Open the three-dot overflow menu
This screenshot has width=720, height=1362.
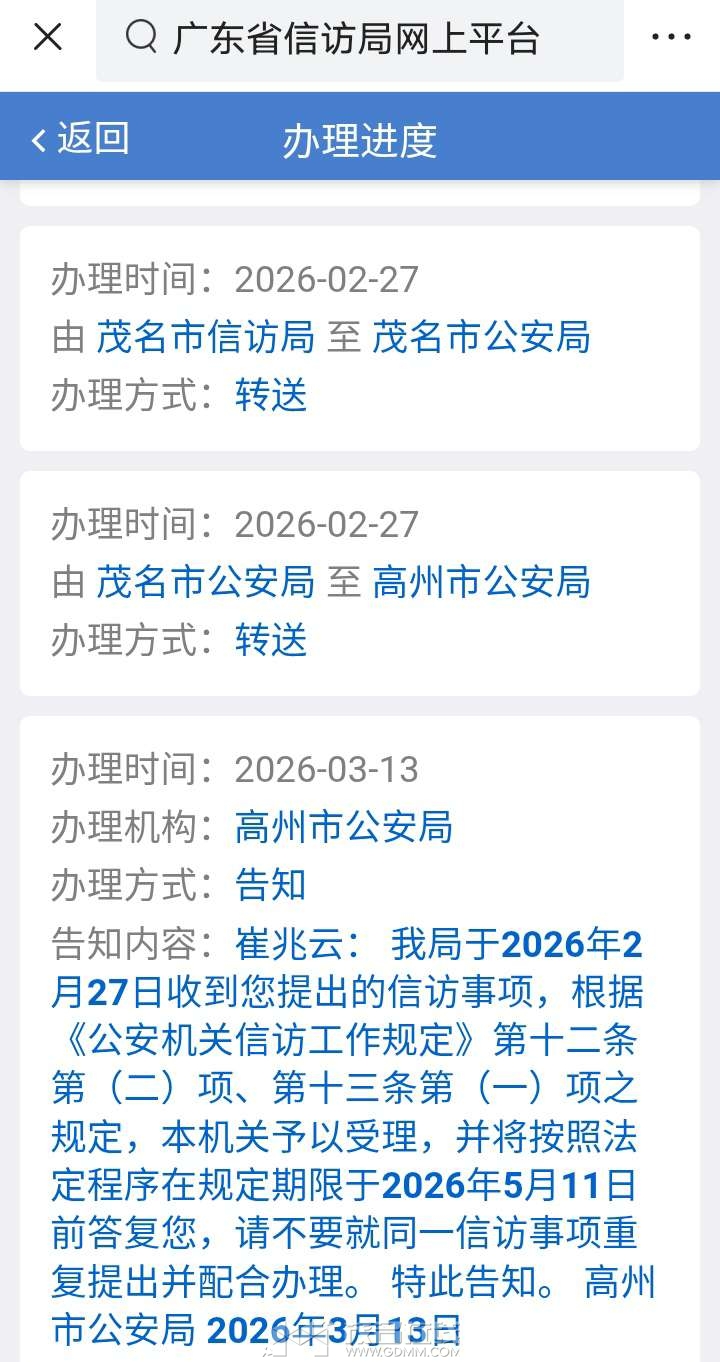click(x=670, y=38)
